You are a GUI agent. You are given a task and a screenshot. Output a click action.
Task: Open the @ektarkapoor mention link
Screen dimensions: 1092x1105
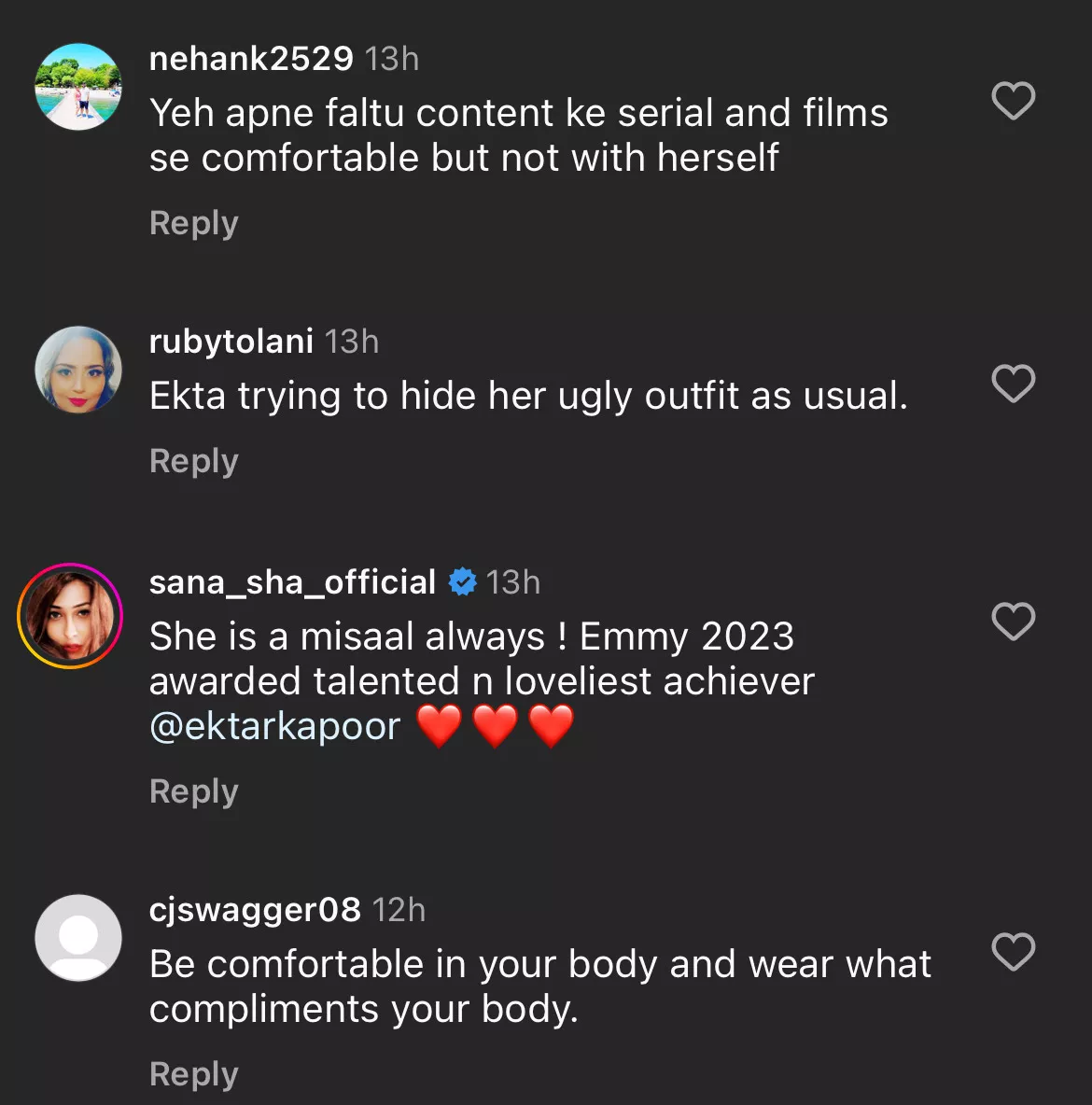[275, 726]
